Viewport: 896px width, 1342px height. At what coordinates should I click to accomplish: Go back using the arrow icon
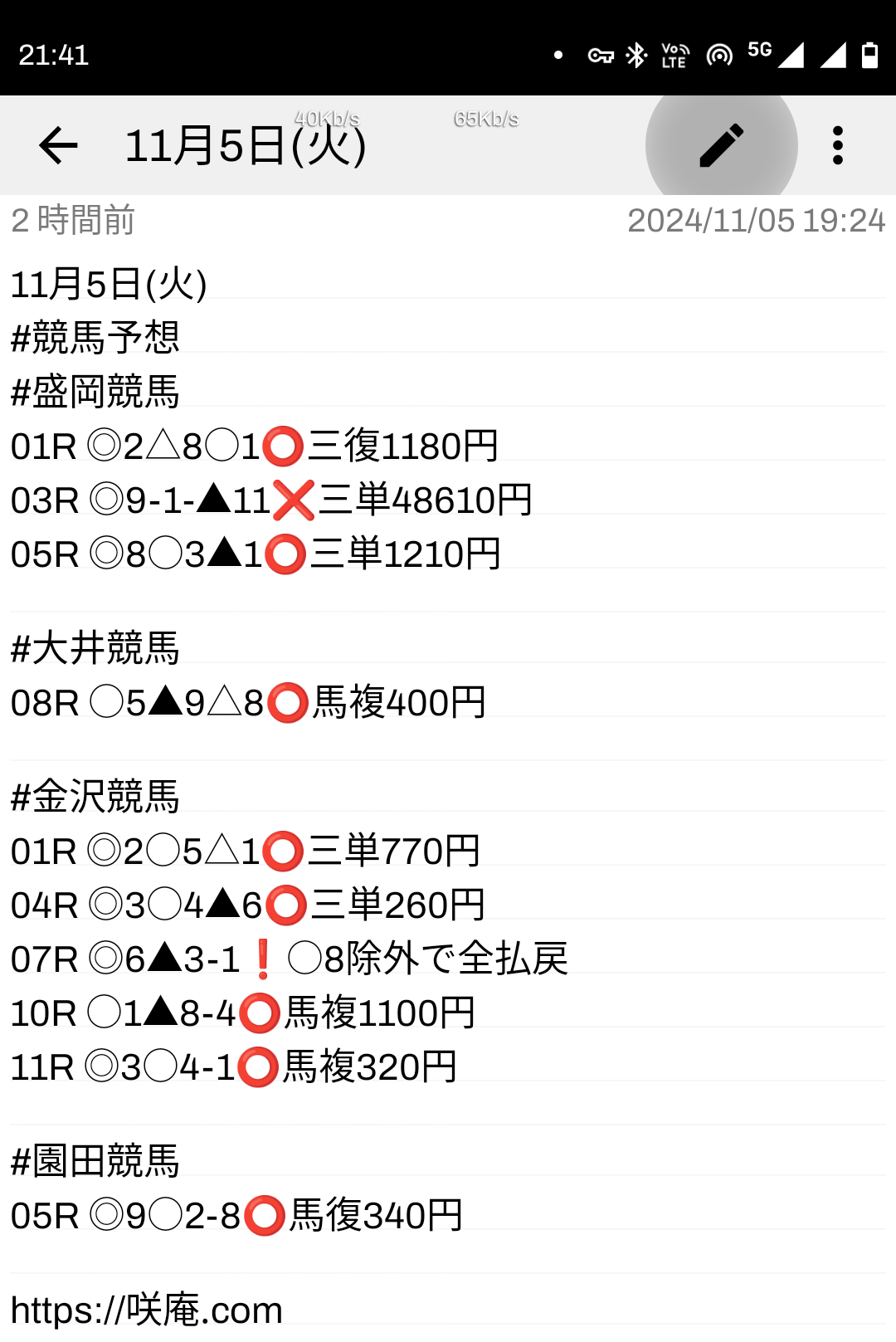(x=58, y=146)
